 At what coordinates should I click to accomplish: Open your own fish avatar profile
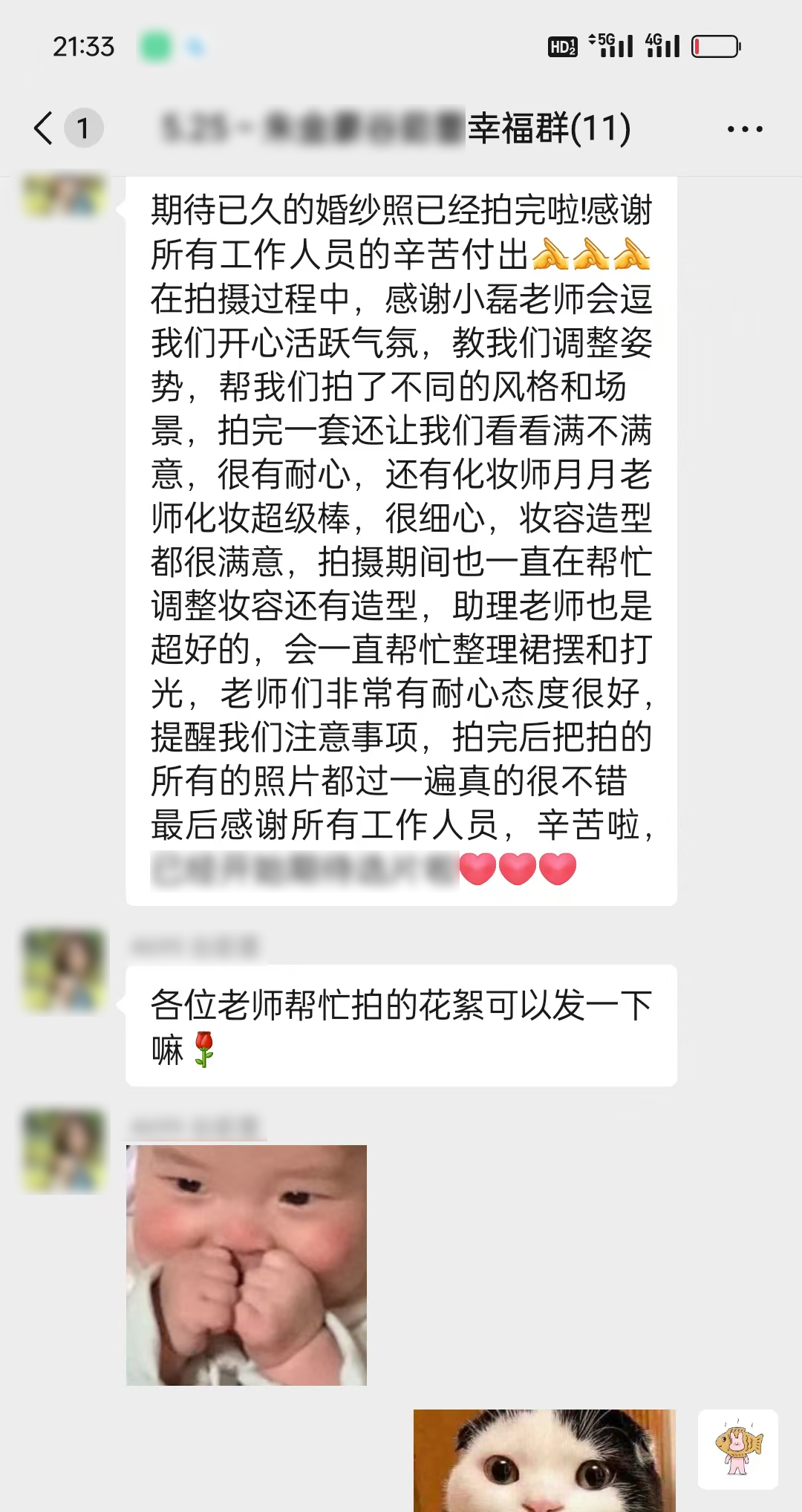click(x=737, y=1449)
